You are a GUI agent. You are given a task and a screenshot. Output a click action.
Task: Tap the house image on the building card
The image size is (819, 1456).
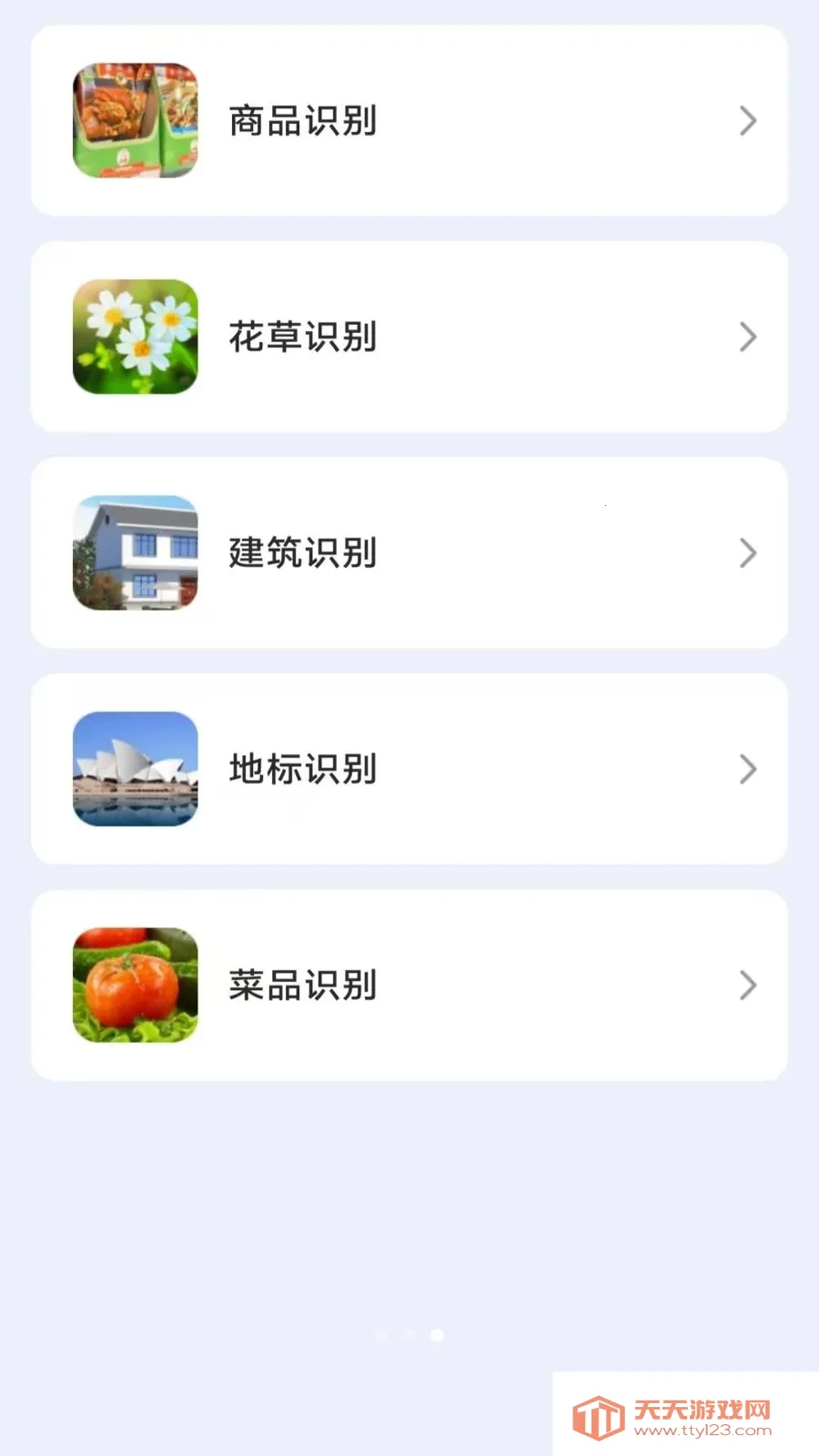click(135, 552)
